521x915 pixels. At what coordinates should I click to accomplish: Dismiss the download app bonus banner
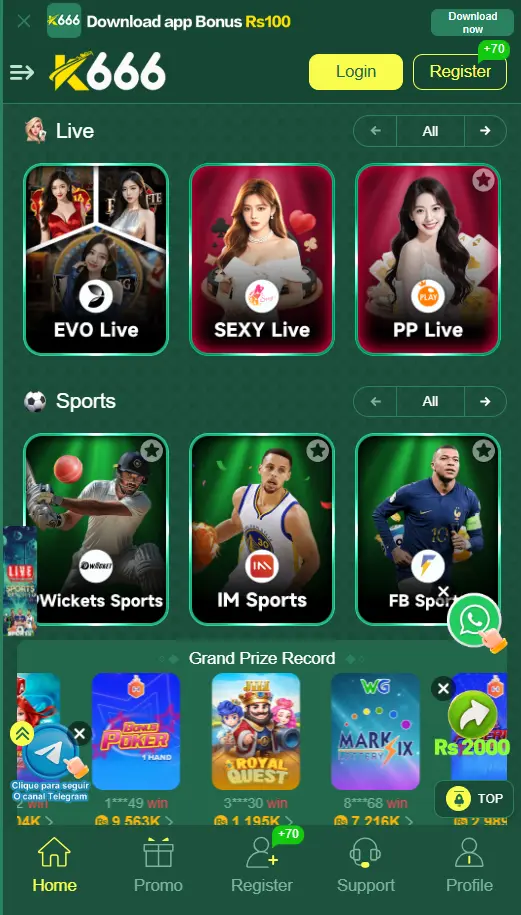tap(24, 22)
